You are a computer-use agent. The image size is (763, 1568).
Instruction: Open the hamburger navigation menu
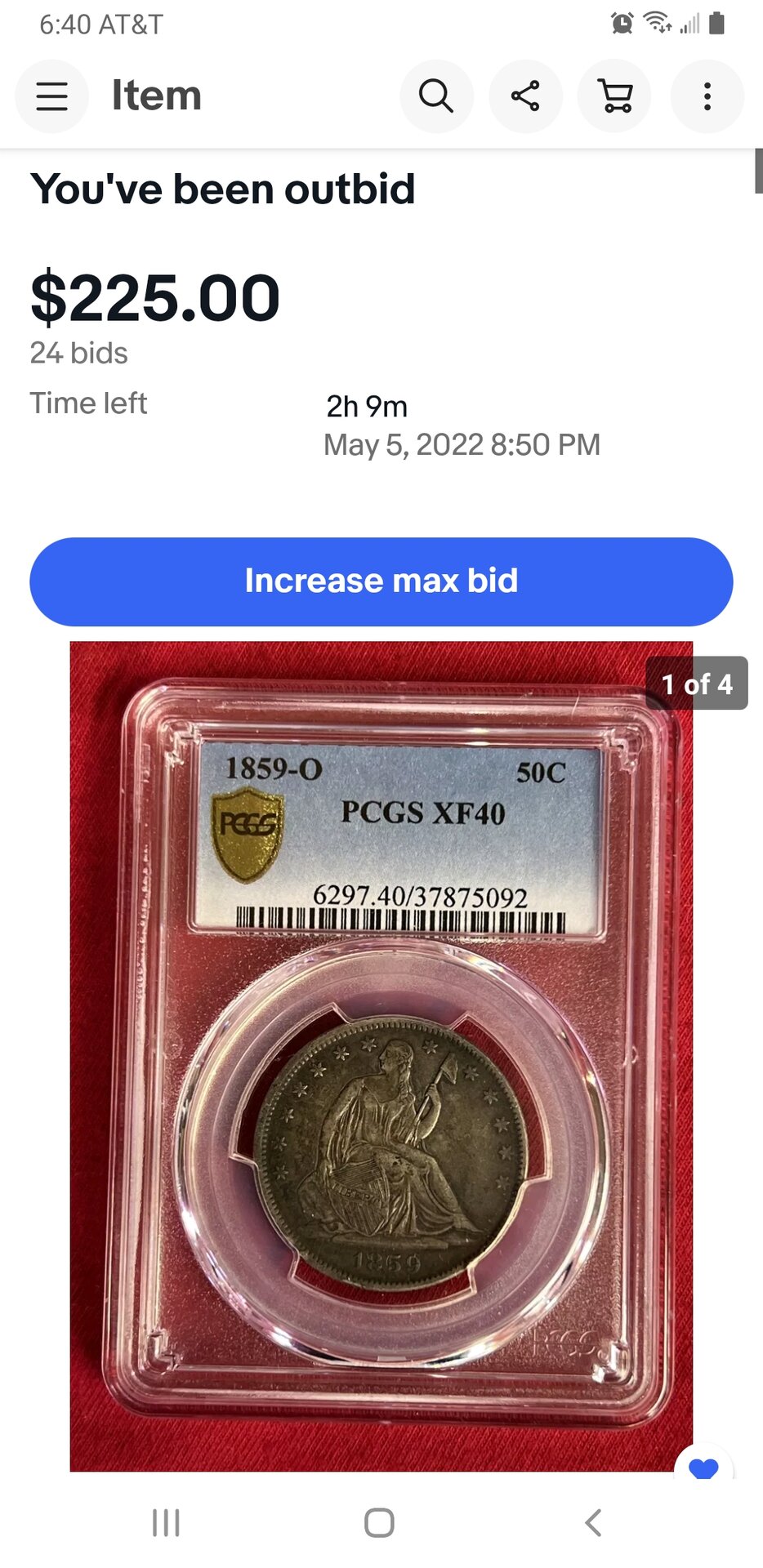click(x=51, y=96)
